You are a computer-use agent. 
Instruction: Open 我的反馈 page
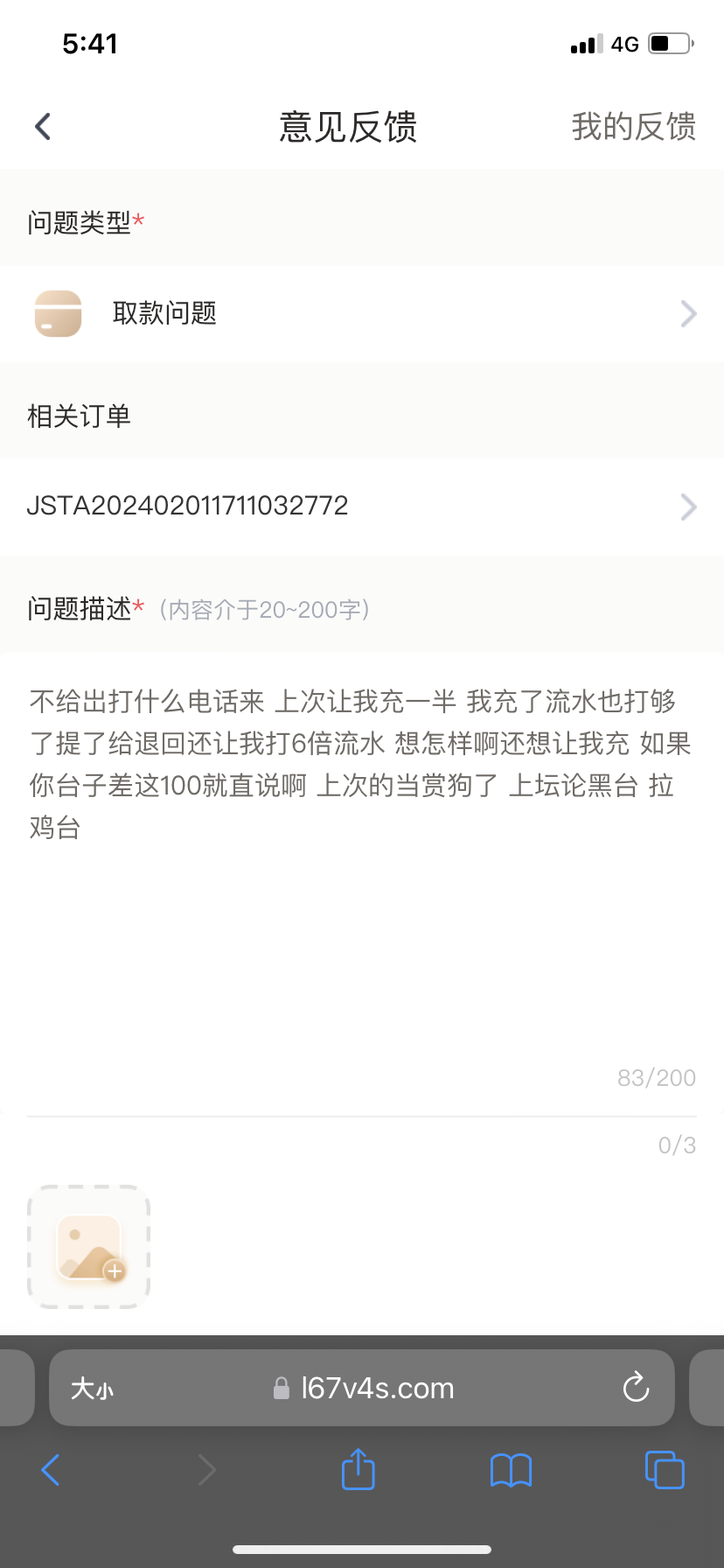tap(631, 126)
